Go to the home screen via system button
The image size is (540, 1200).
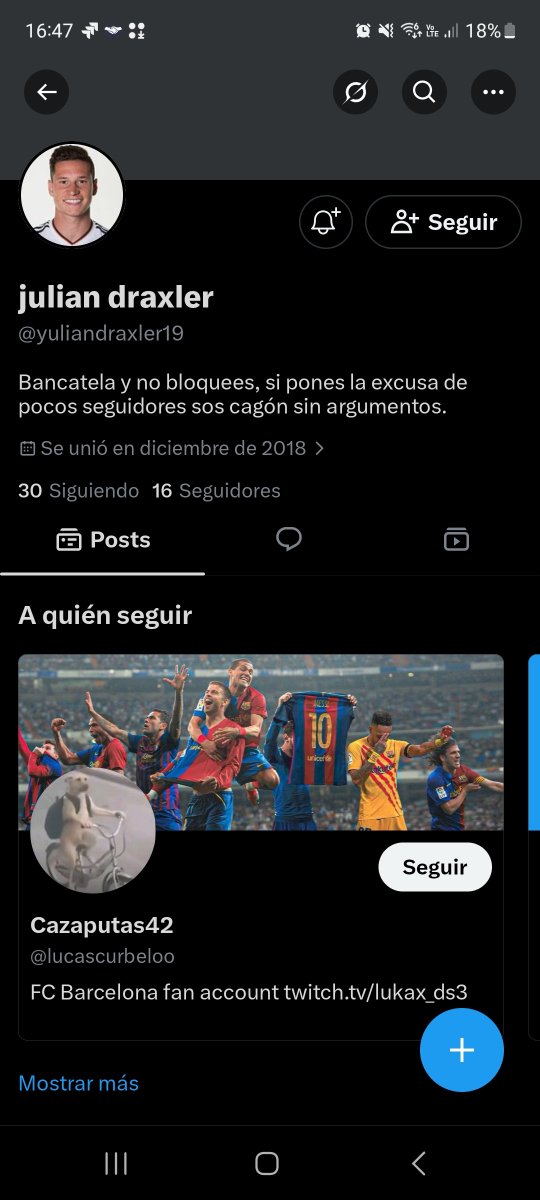(267, 1163)
